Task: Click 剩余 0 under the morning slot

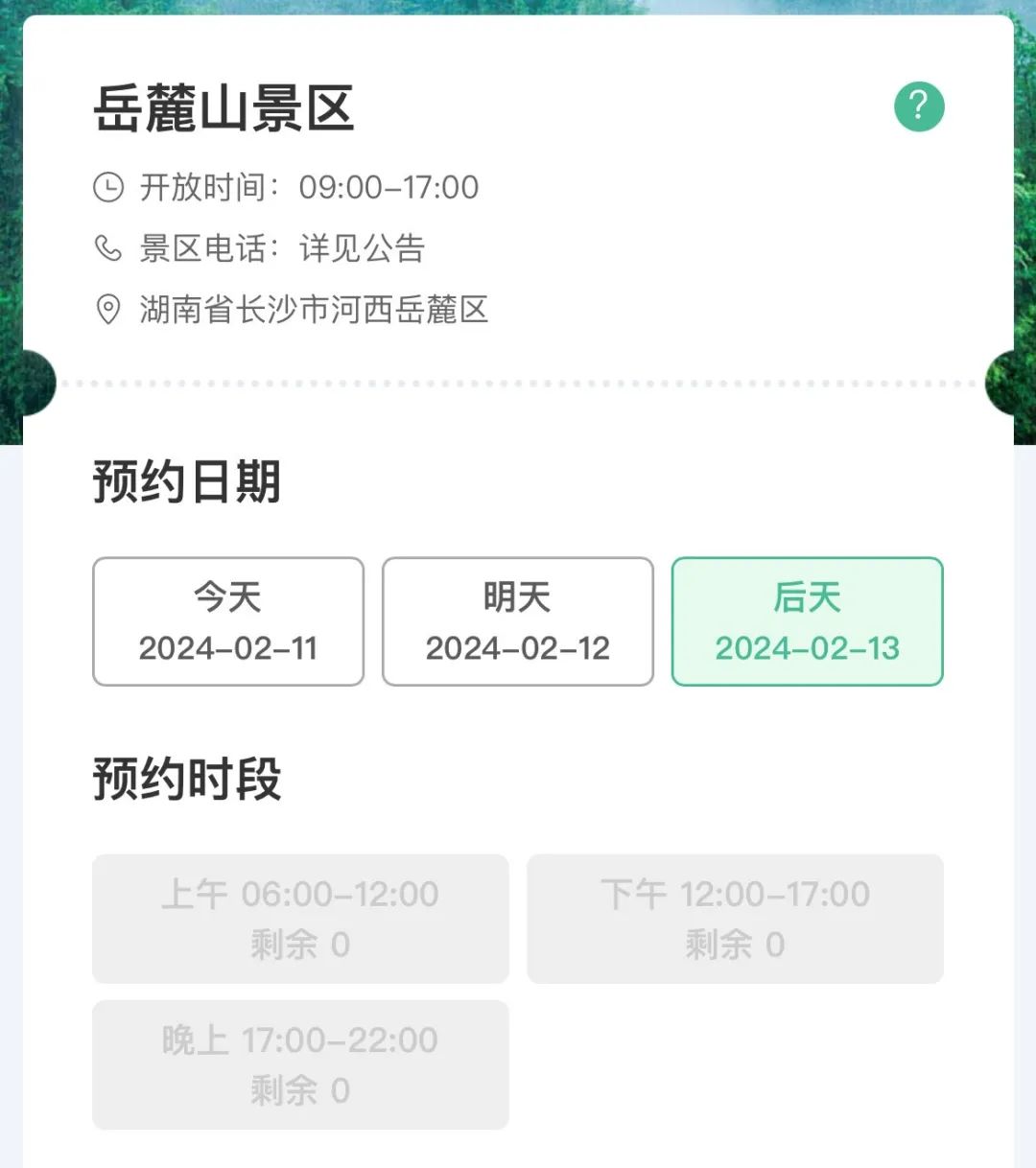Action: click(299, 945)
